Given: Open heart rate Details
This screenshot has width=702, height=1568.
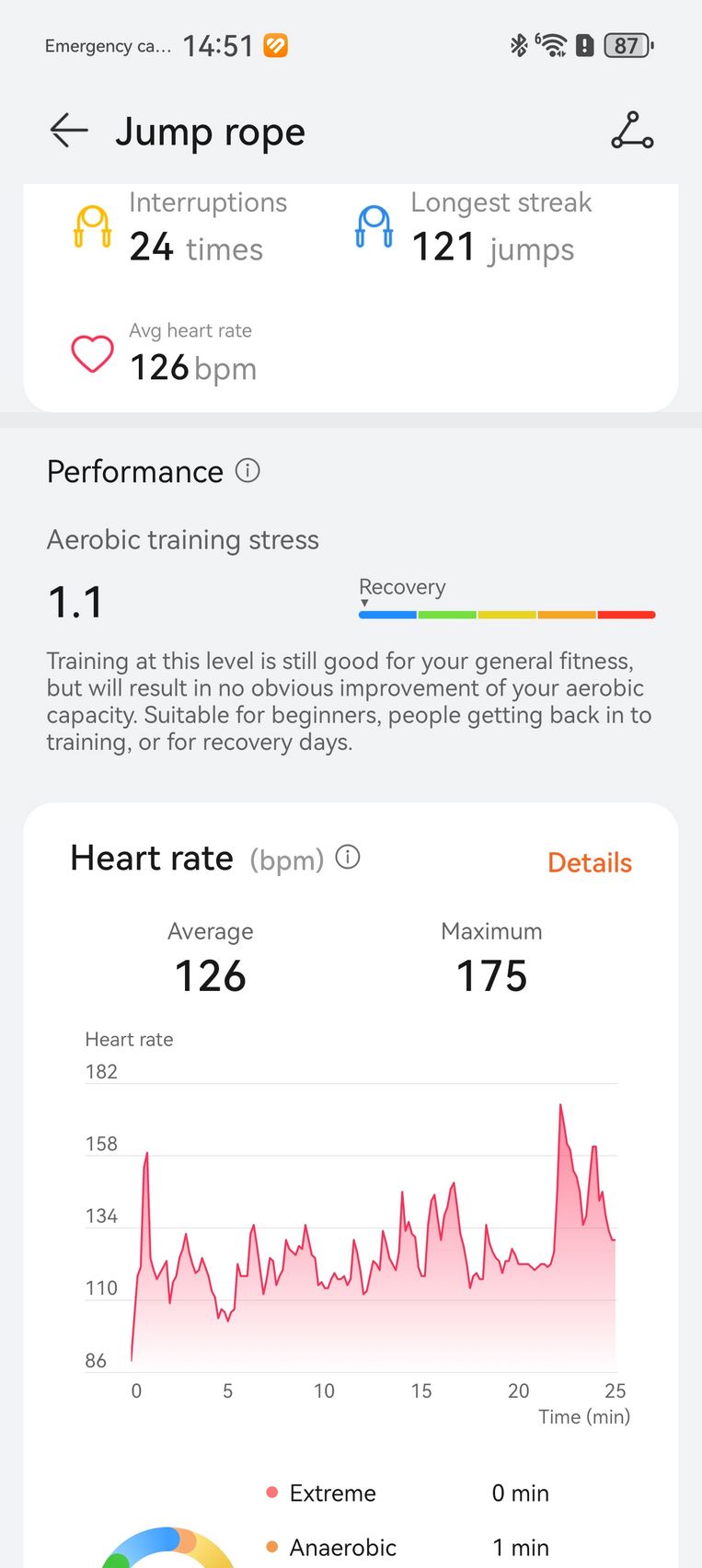Looking at the screenshot, I should click(x=590, y=862).
